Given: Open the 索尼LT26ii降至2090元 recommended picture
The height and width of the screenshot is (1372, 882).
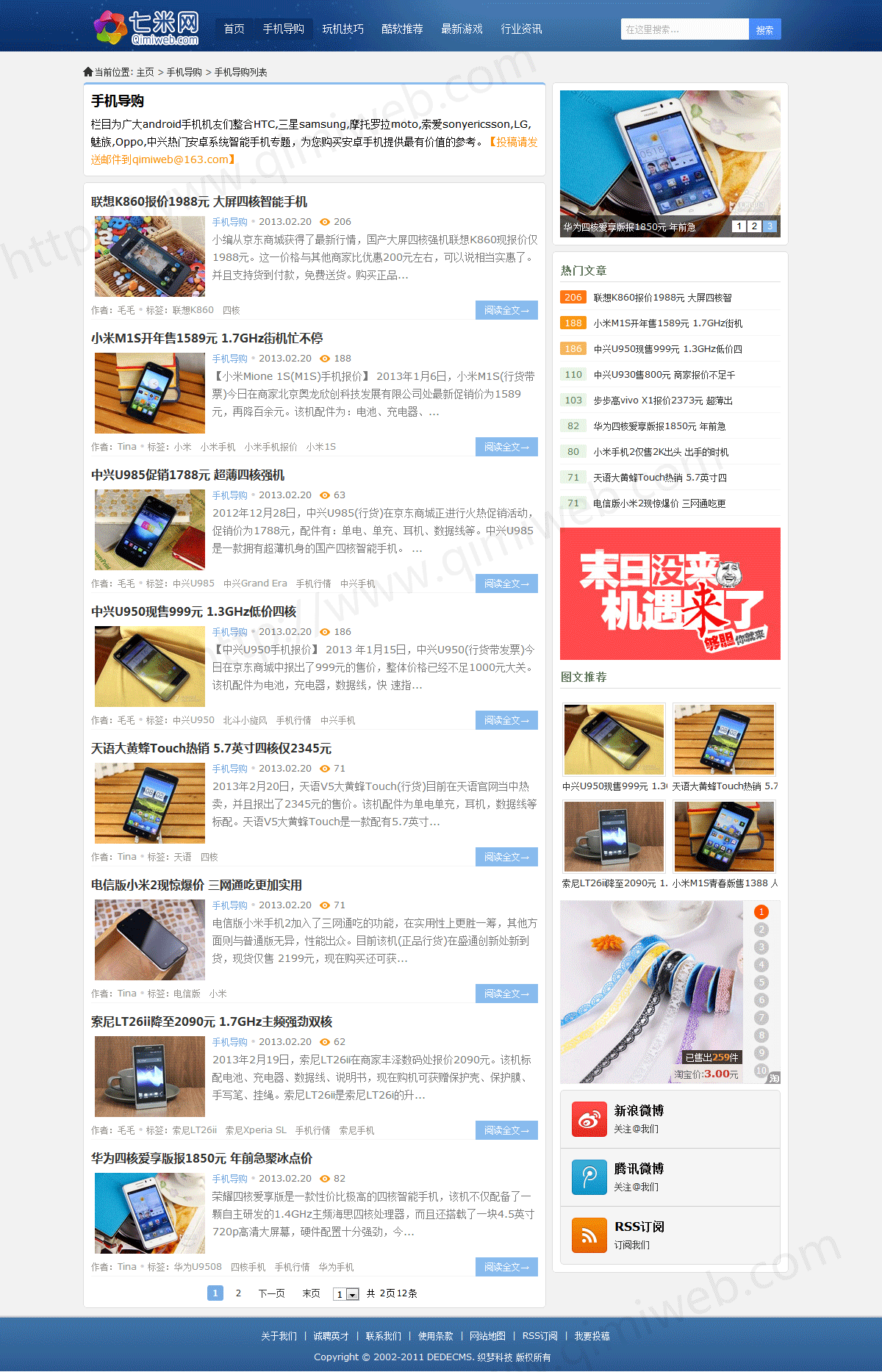Looking at the screenshot, I should (614, 836).
